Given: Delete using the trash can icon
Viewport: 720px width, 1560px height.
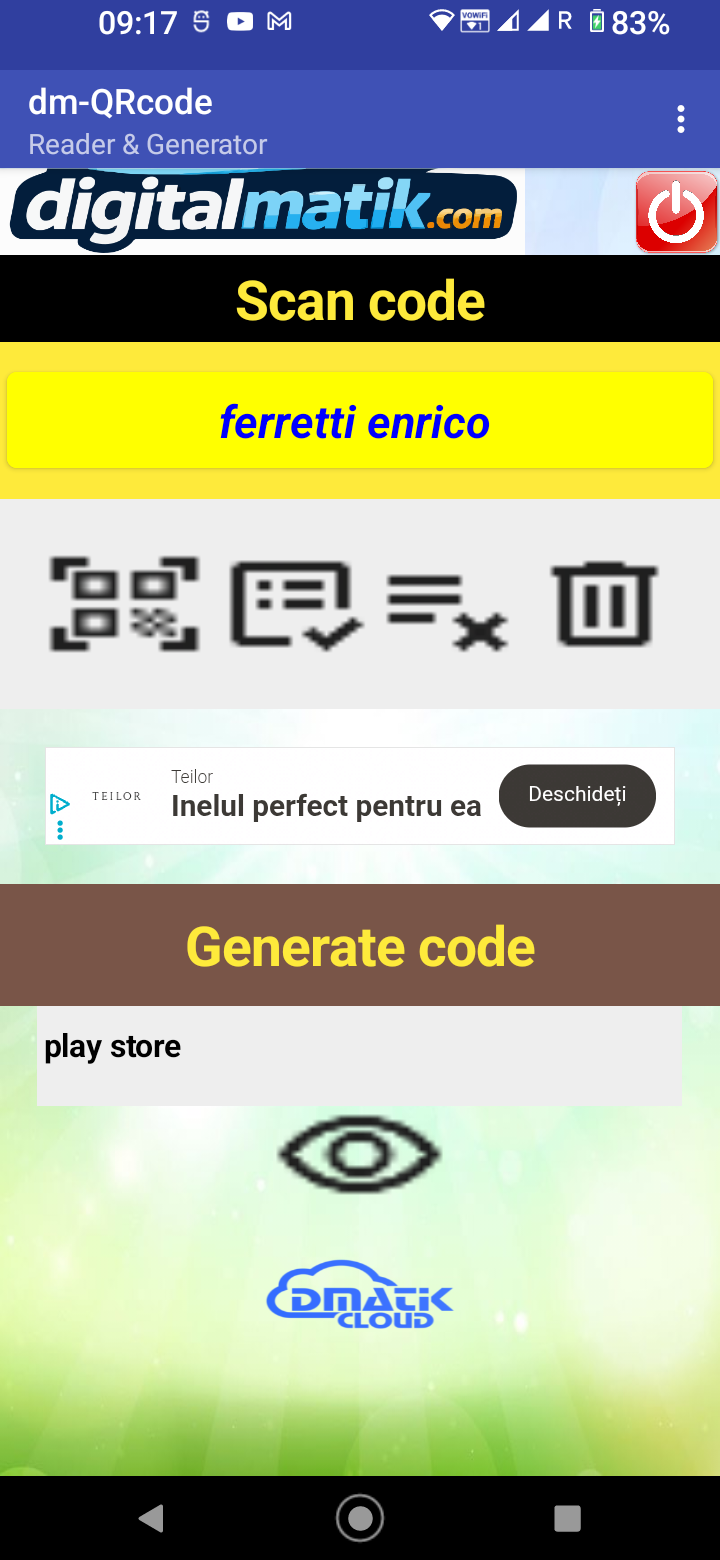Looking at the screenshot, I should tap(604, 604).
